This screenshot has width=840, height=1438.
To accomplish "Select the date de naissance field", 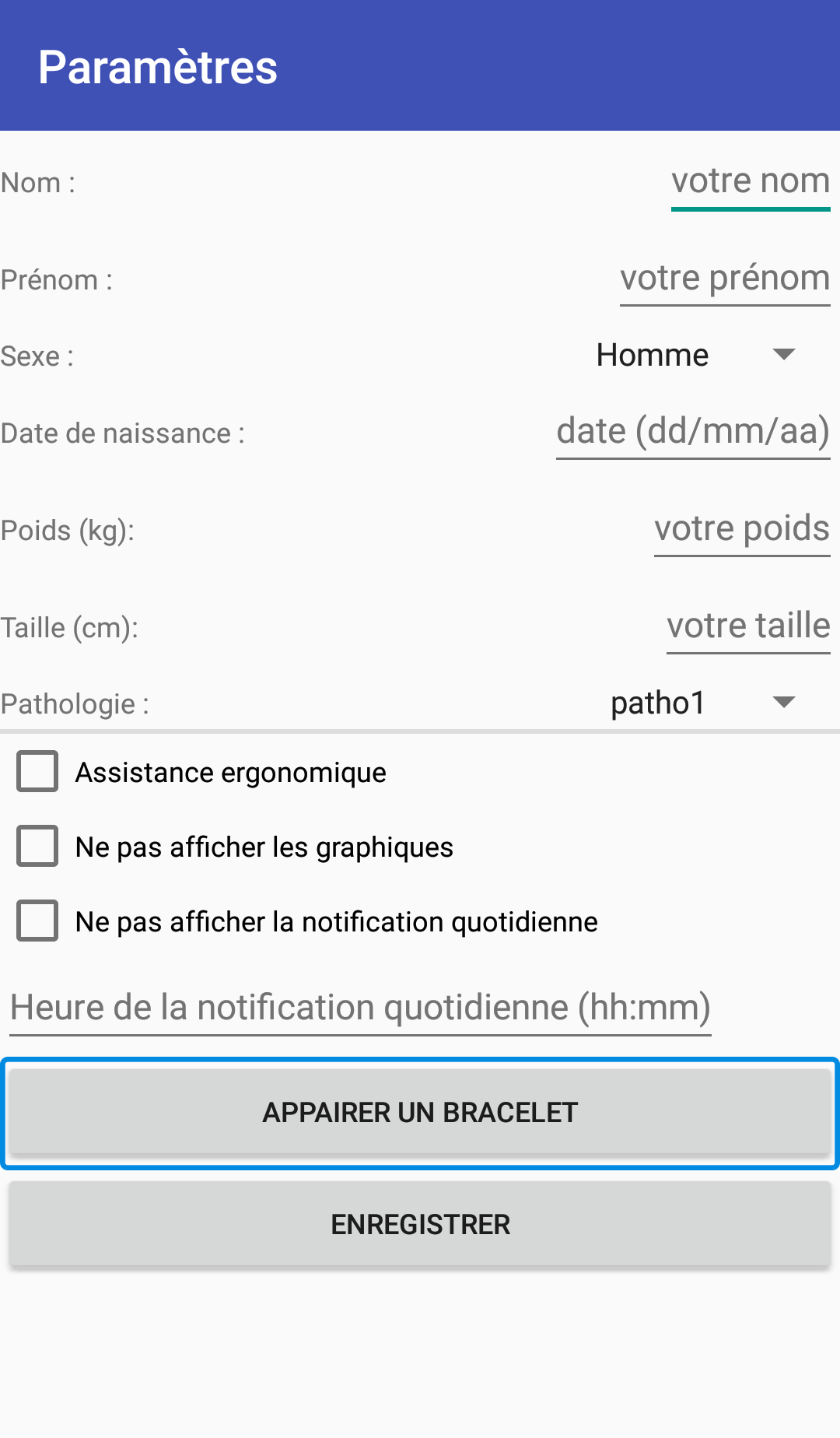I will 693,433.
